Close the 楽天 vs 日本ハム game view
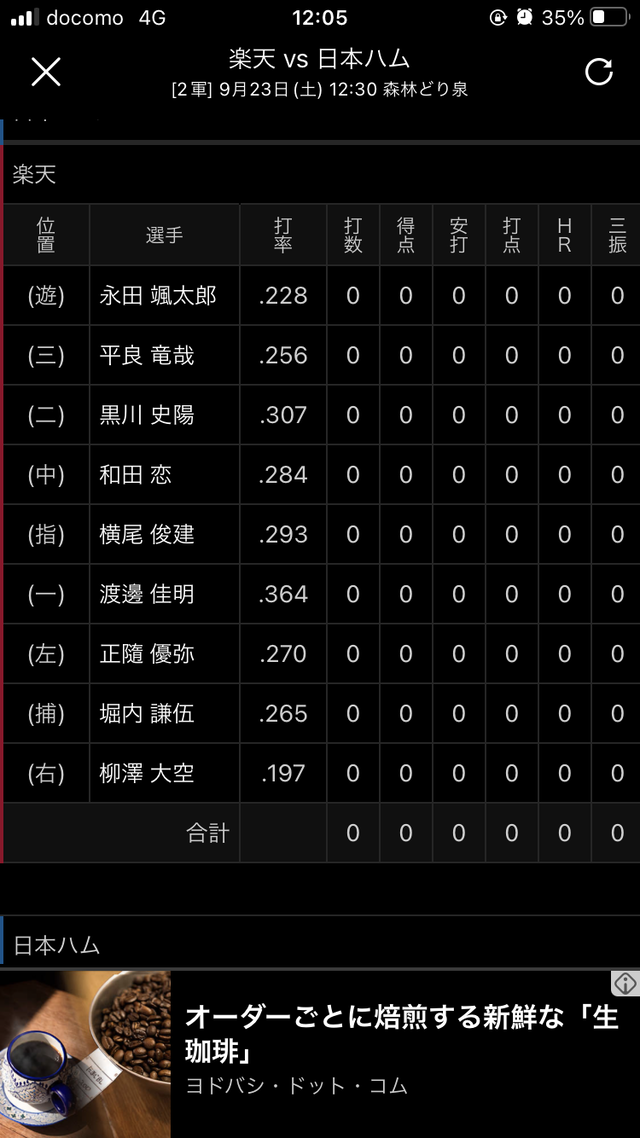This screenshot has width=640, height=1138. 46,72
